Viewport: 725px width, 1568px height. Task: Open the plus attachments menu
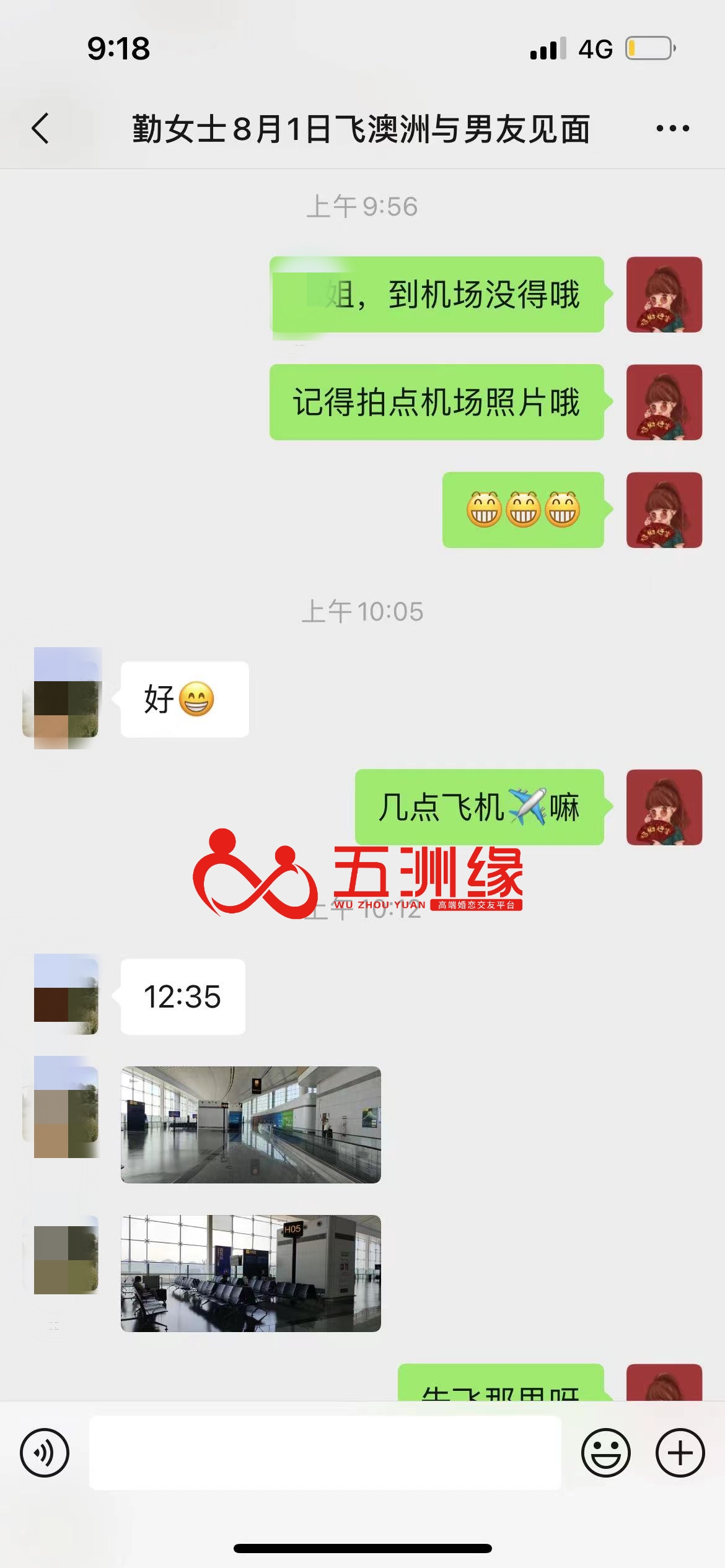click(x=680, y=1452)
